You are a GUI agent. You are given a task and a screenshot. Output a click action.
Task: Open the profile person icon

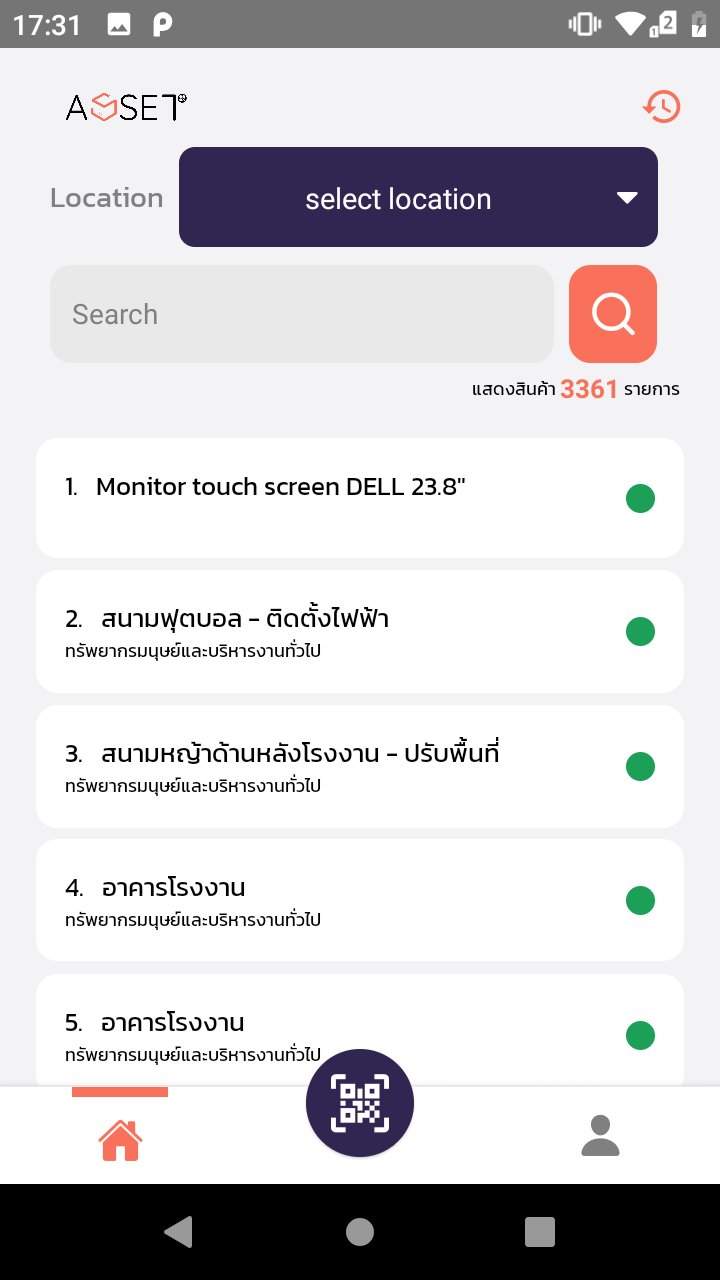pyautogui.click(x=600, y=1137)
